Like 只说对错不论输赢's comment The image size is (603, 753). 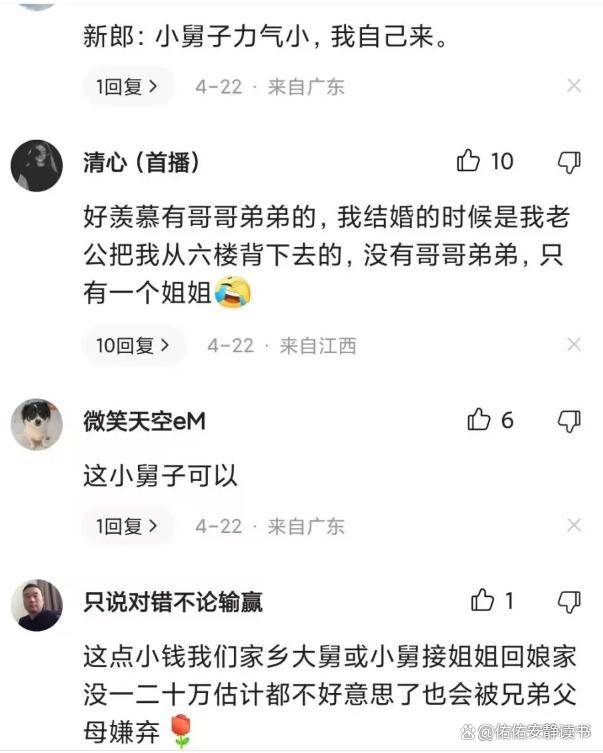tap(483, 600)
